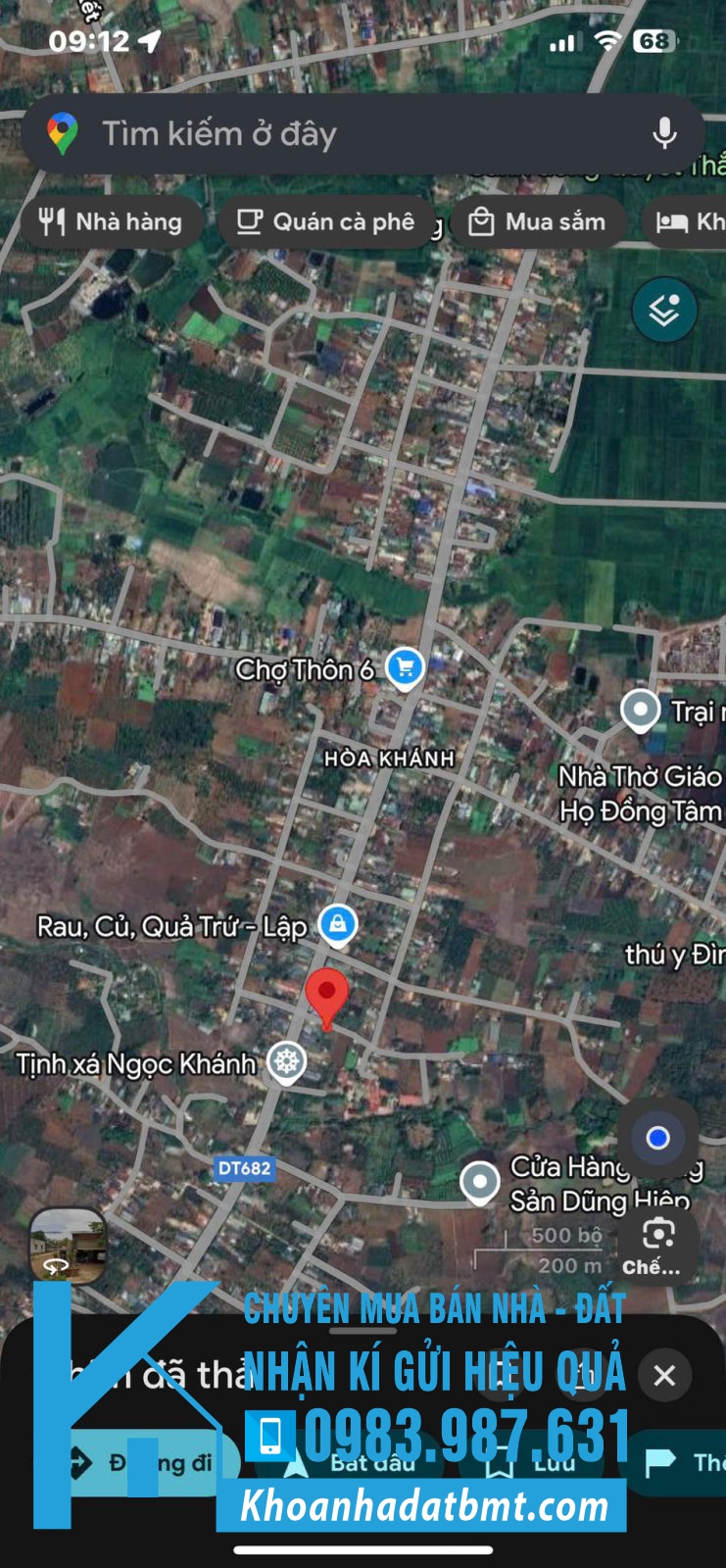Screen dimensions: 726x1568
Task: Open the map layers button
Action: [x=664, y=311]
